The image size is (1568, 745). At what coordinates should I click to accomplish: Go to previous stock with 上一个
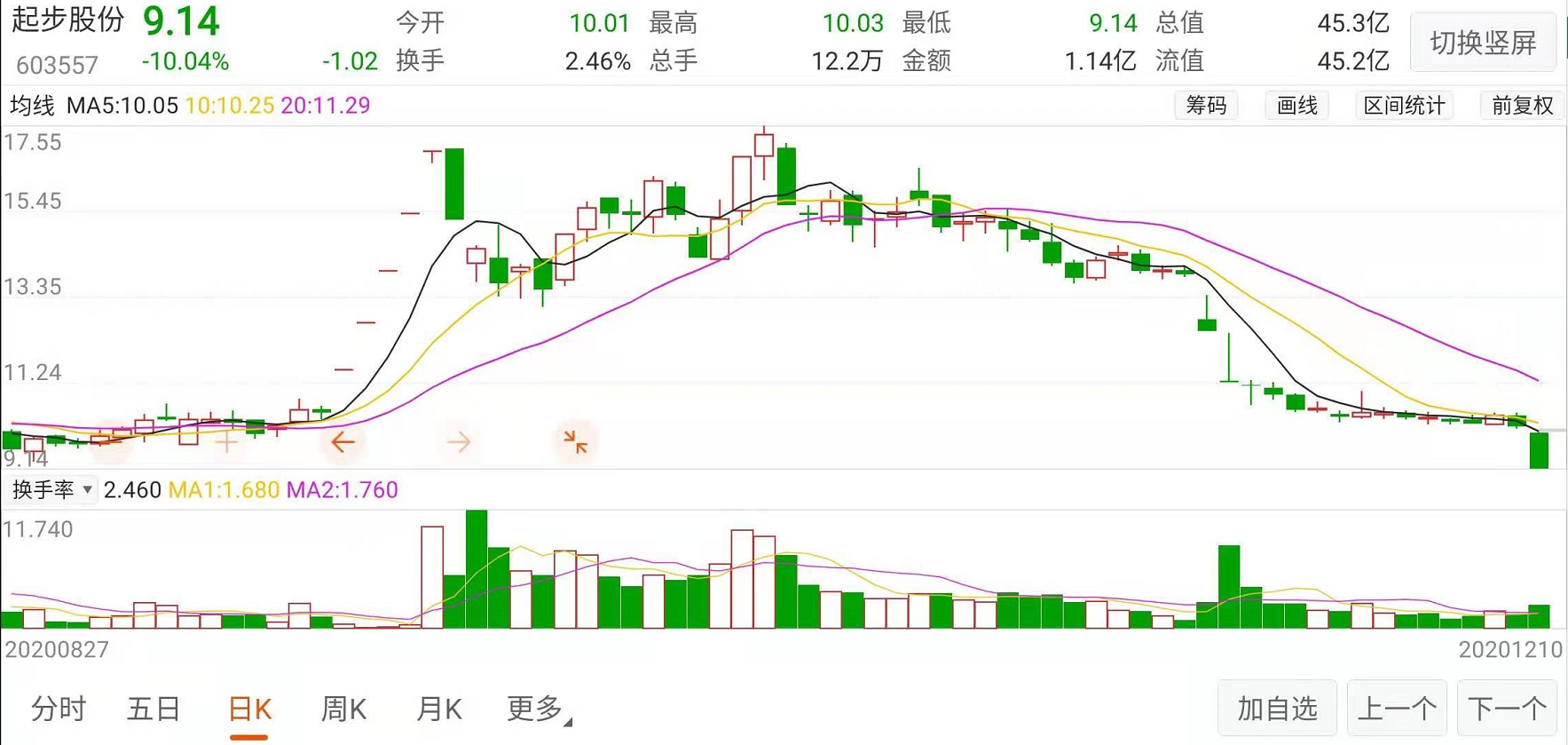click(x=1397, y=709)
